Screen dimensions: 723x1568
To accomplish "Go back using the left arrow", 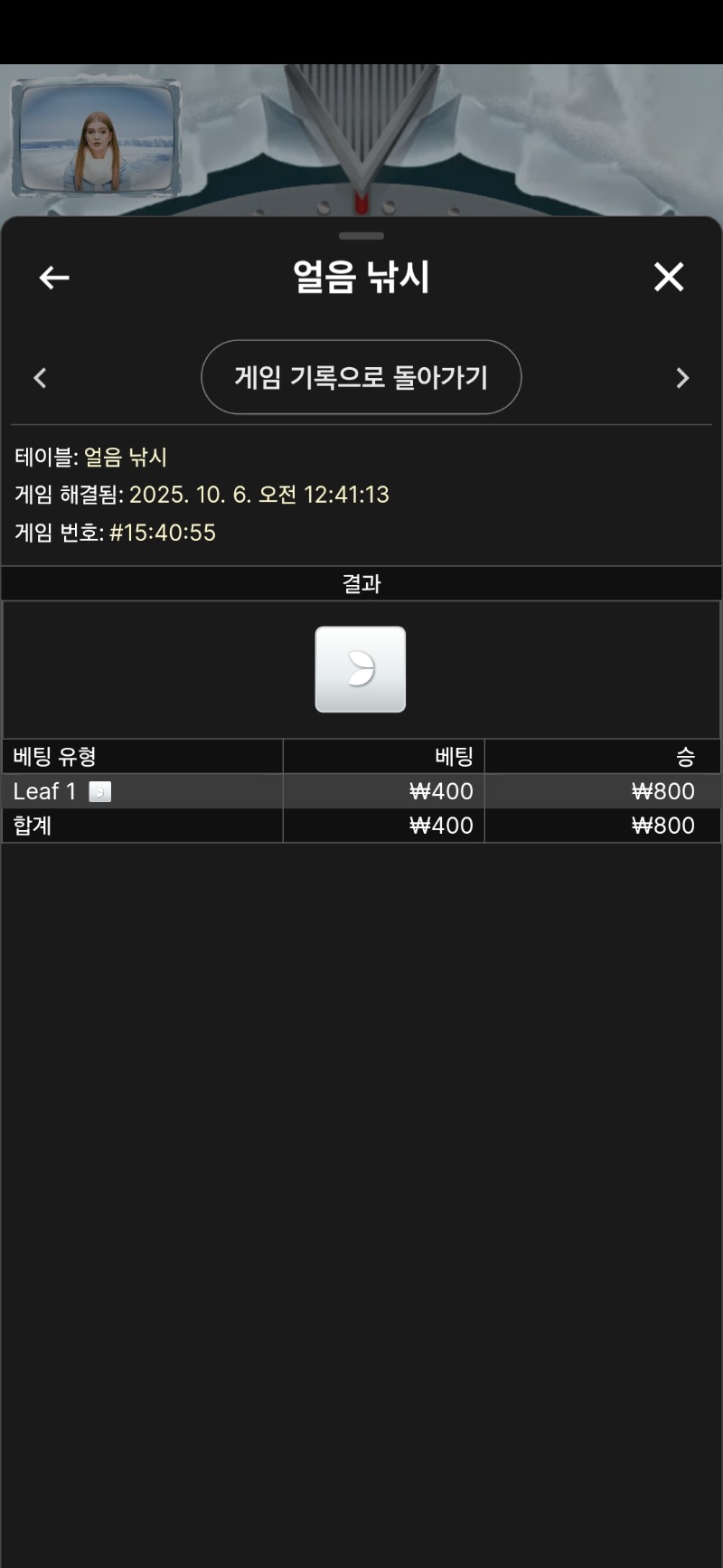I will 54,278.
